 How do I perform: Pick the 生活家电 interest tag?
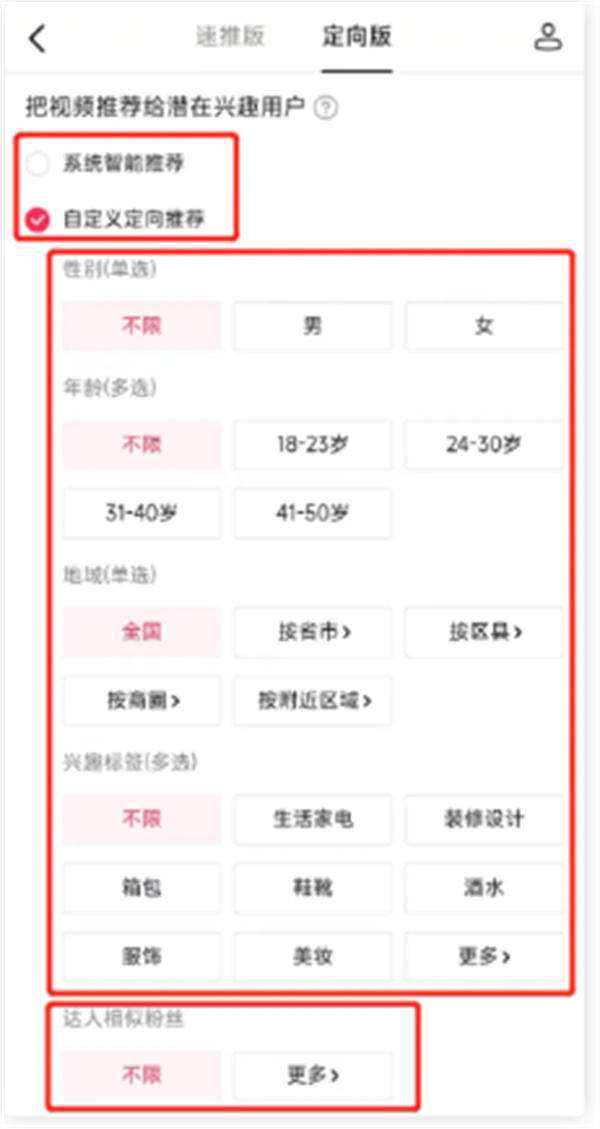[x=312, y=819]
